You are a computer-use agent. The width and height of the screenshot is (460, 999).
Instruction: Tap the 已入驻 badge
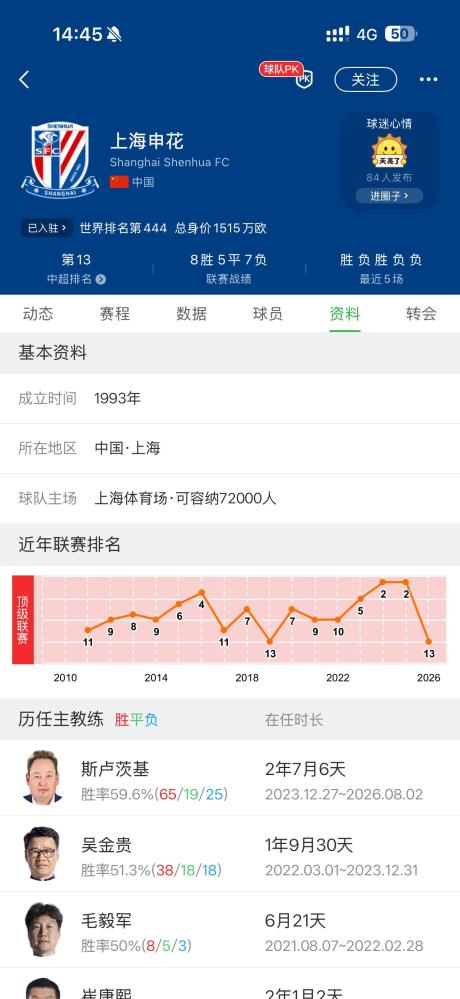click(x=47, y=228)
